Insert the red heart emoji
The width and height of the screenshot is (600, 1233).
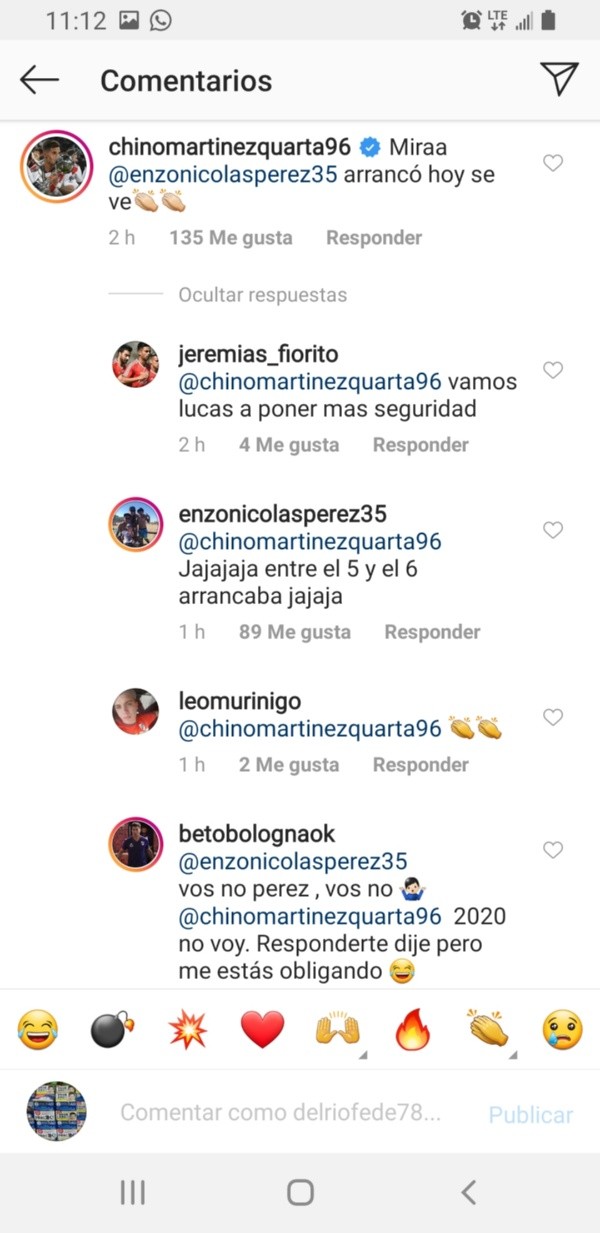(262, 1029)
